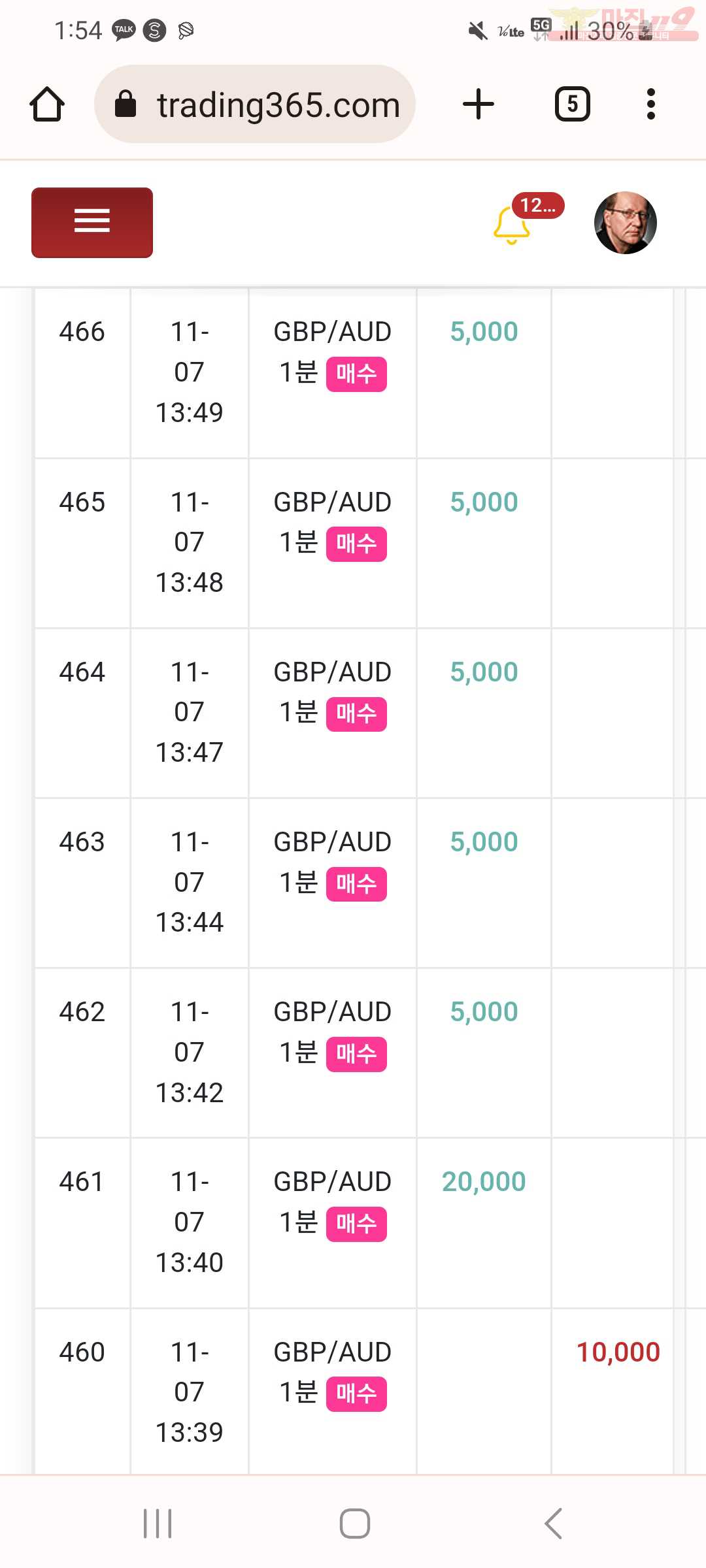Open the notifications bell
Viewport: 706px width, 1568px height.
coord(511,224)
